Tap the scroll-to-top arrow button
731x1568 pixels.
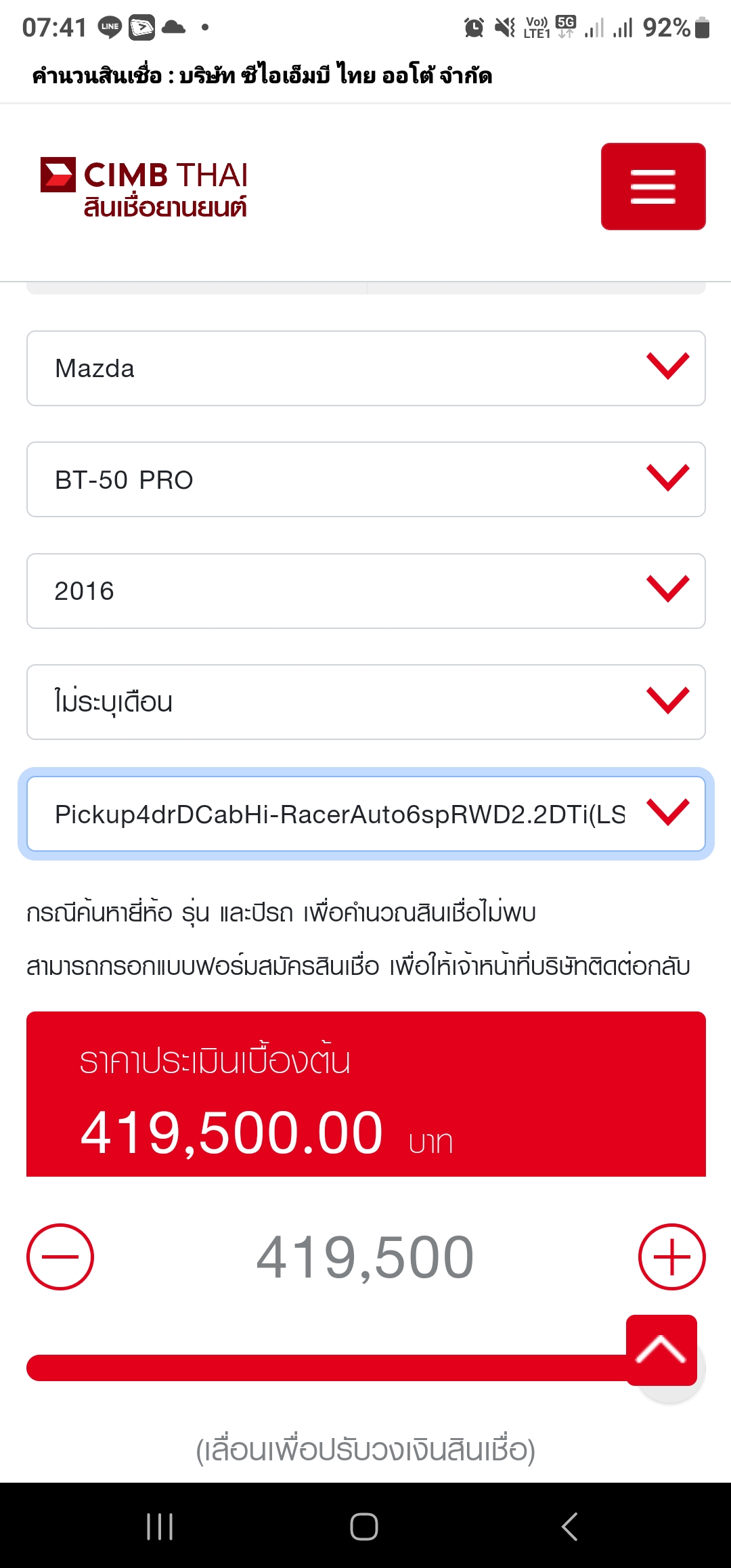(661, 1350)
